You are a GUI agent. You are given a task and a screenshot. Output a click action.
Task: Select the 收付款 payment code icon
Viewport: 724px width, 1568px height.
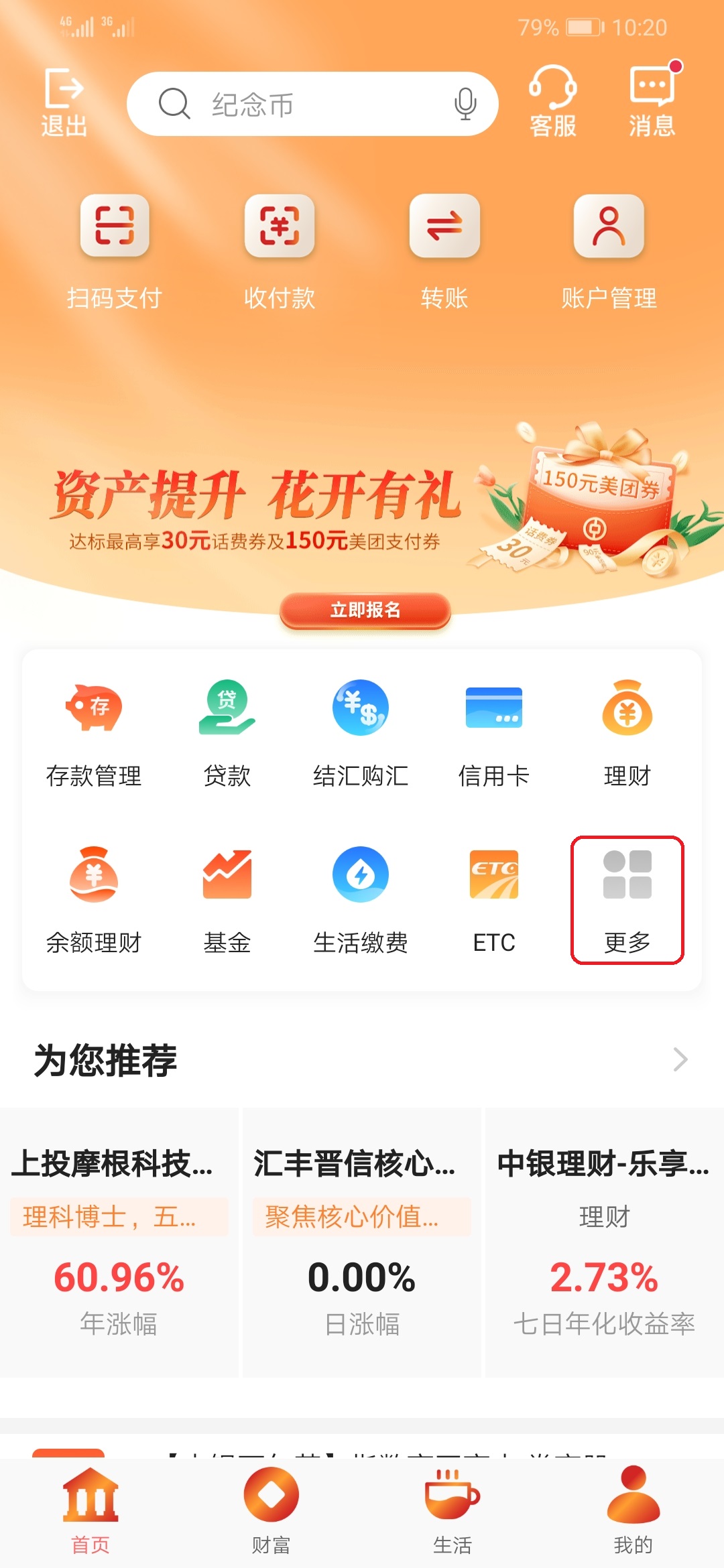click(x=279, y=251)
